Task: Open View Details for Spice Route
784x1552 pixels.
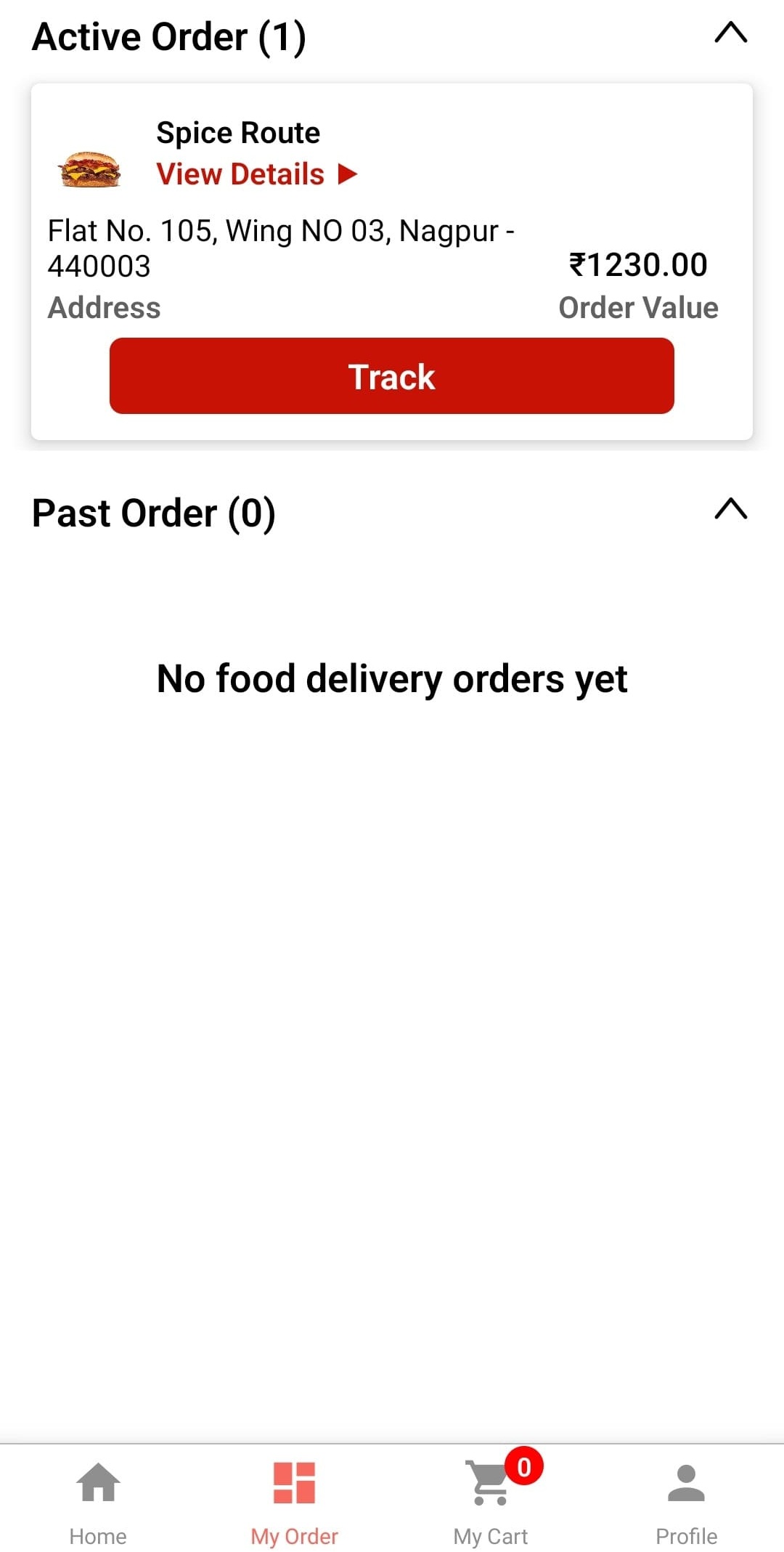Action: coord(257,174)
